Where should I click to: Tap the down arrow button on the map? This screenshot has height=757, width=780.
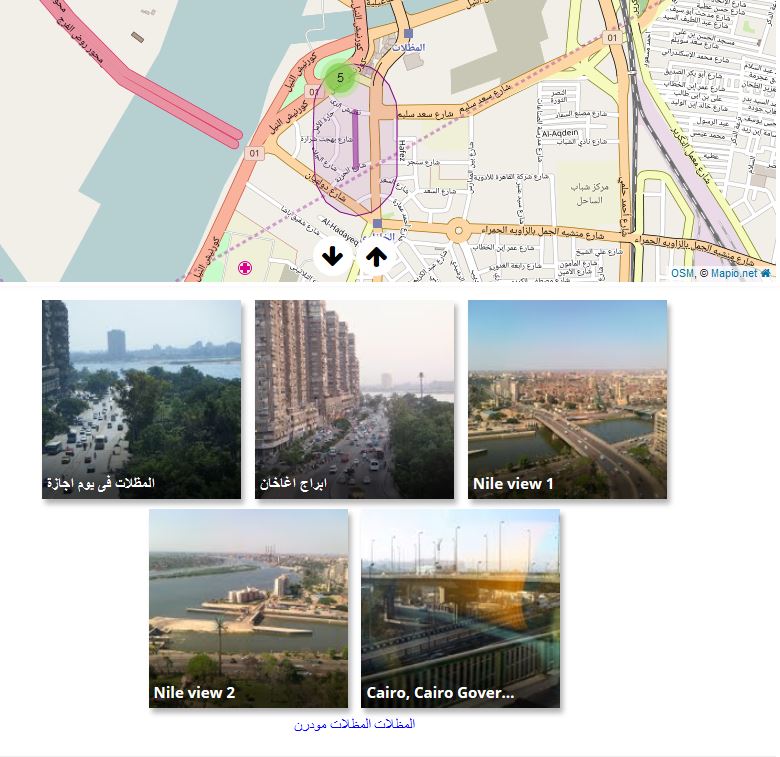(x=333, y=257)
